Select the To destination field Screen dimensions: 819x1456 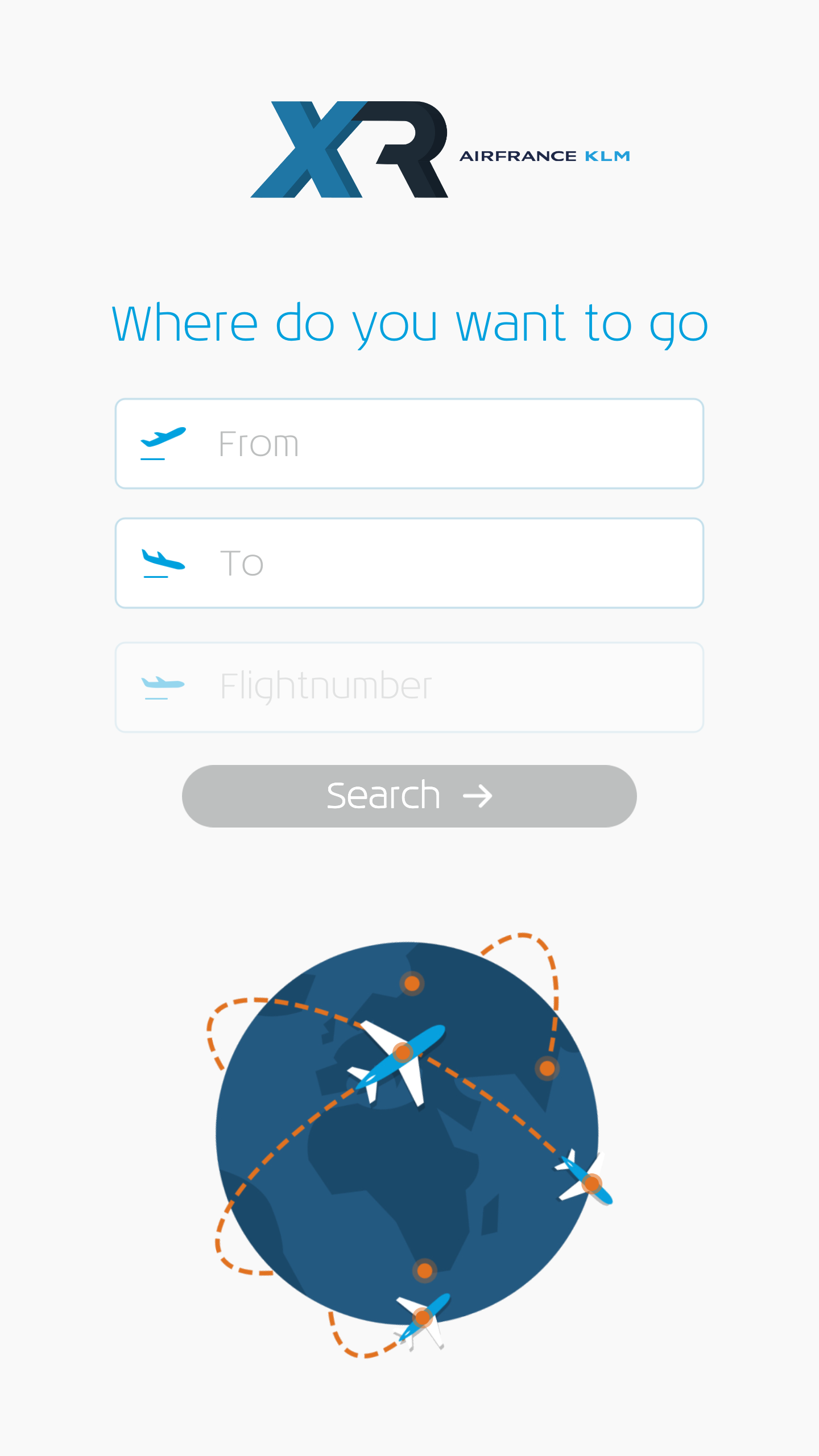coord(409,563)
